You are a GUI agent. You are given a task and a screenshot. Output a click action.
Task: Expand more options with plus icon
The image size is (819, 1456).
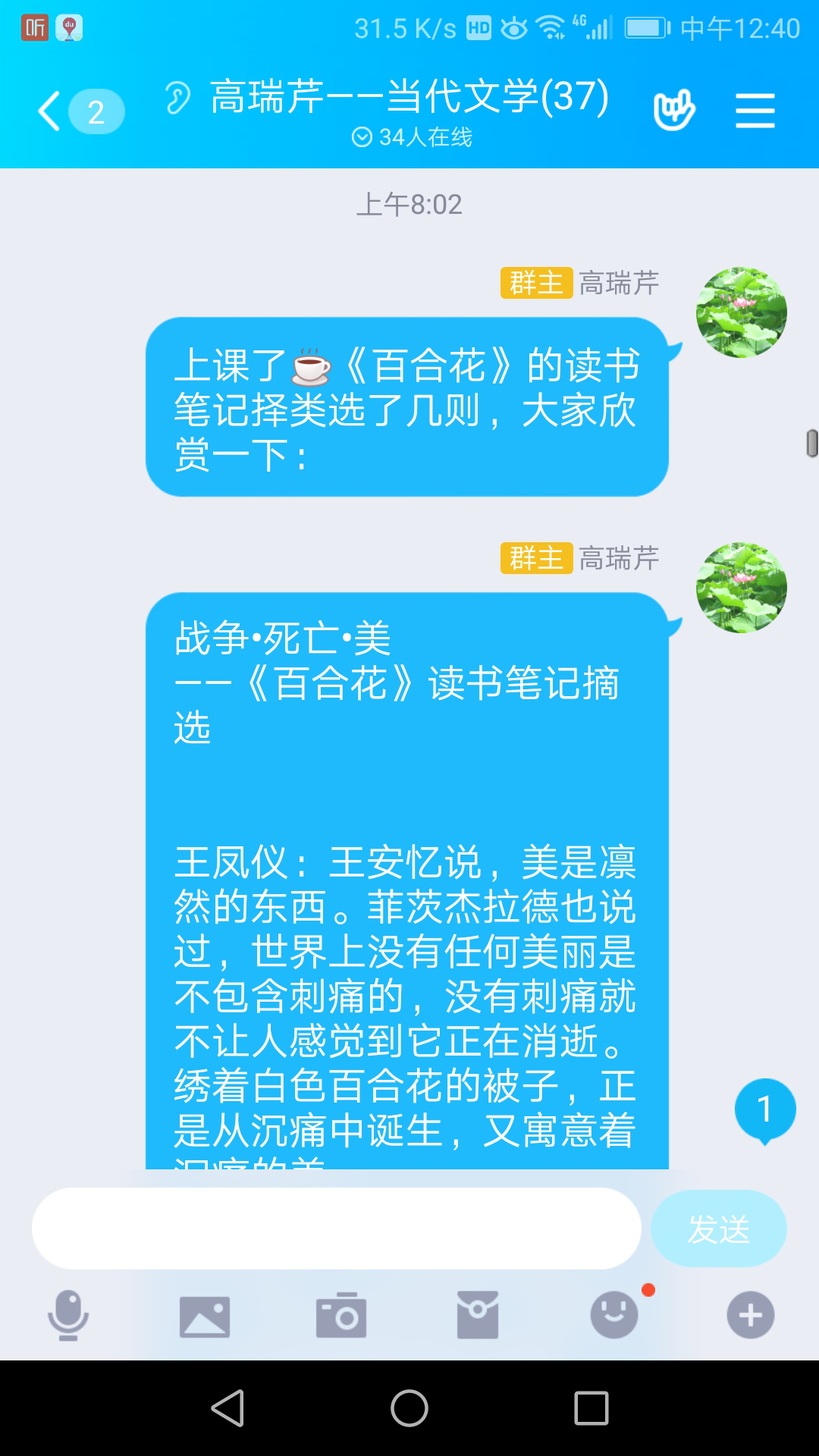(750, 1315)
